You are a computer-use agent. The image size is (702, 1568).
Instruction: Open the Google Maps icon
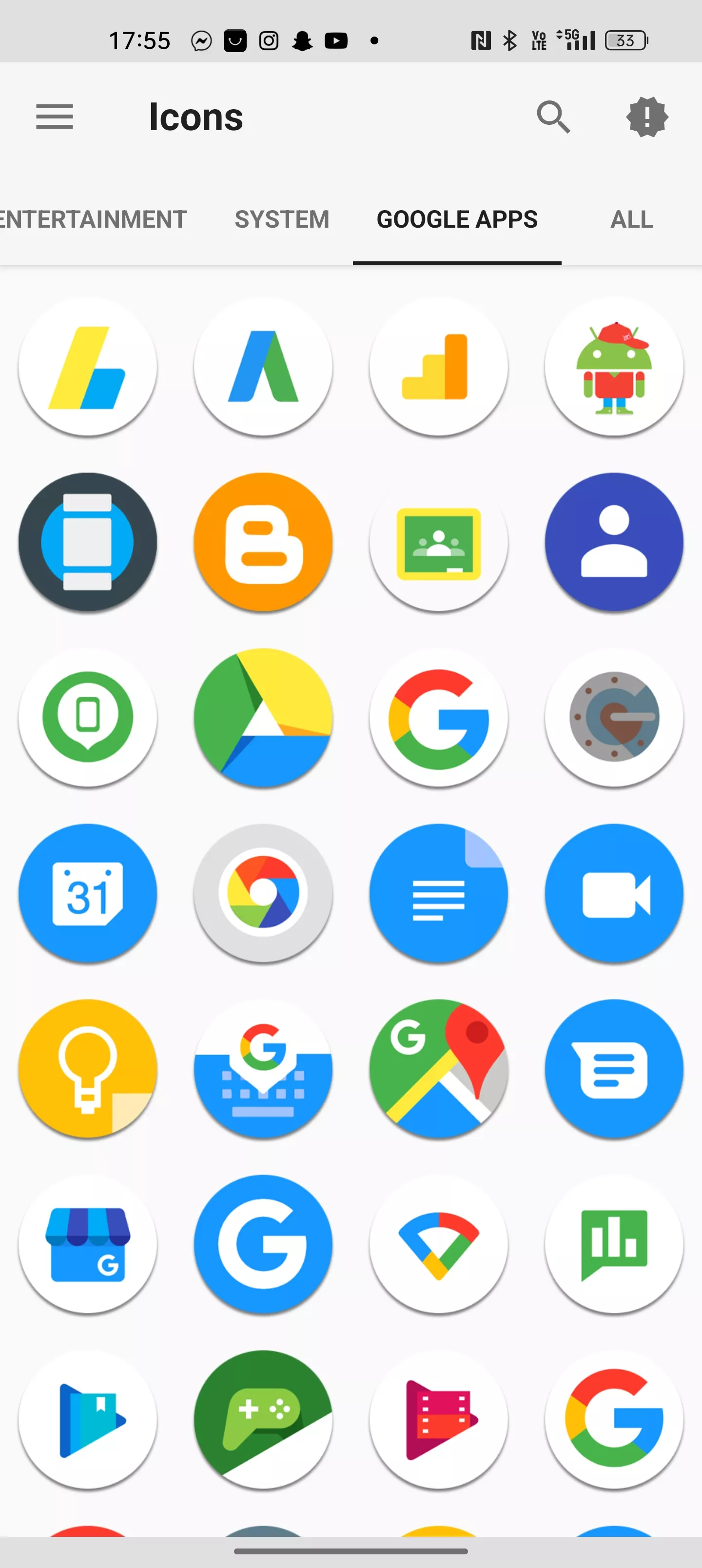click(x=438, y=1068)
